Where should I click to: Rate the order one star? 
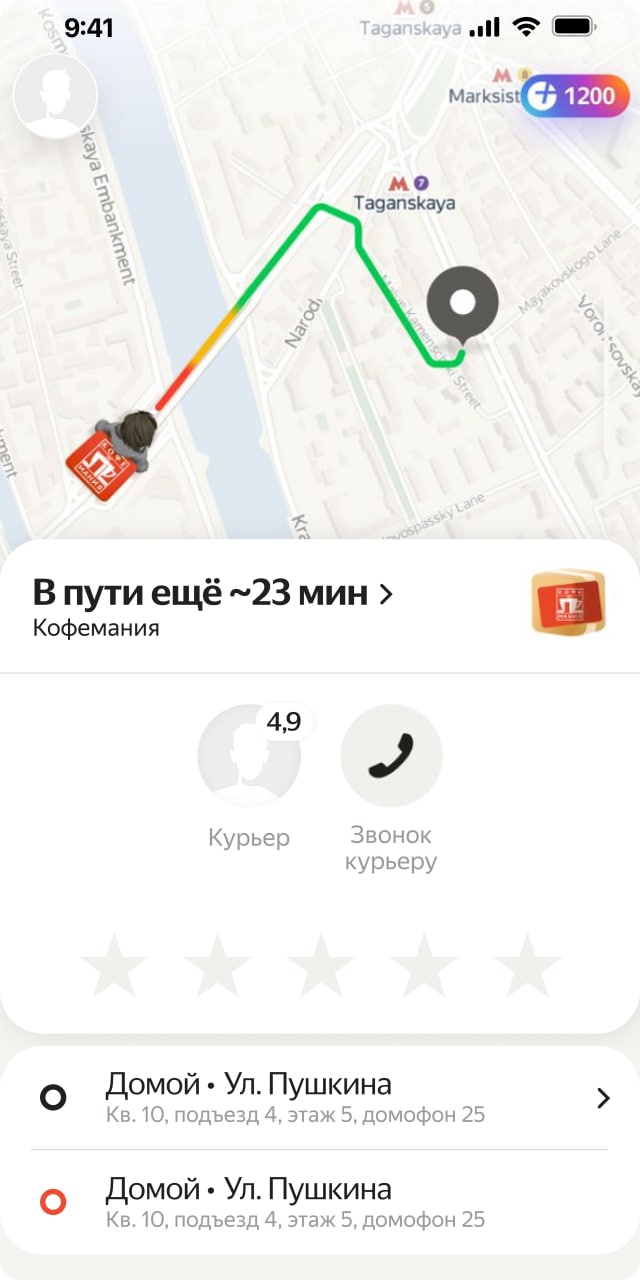coord(113,966)
